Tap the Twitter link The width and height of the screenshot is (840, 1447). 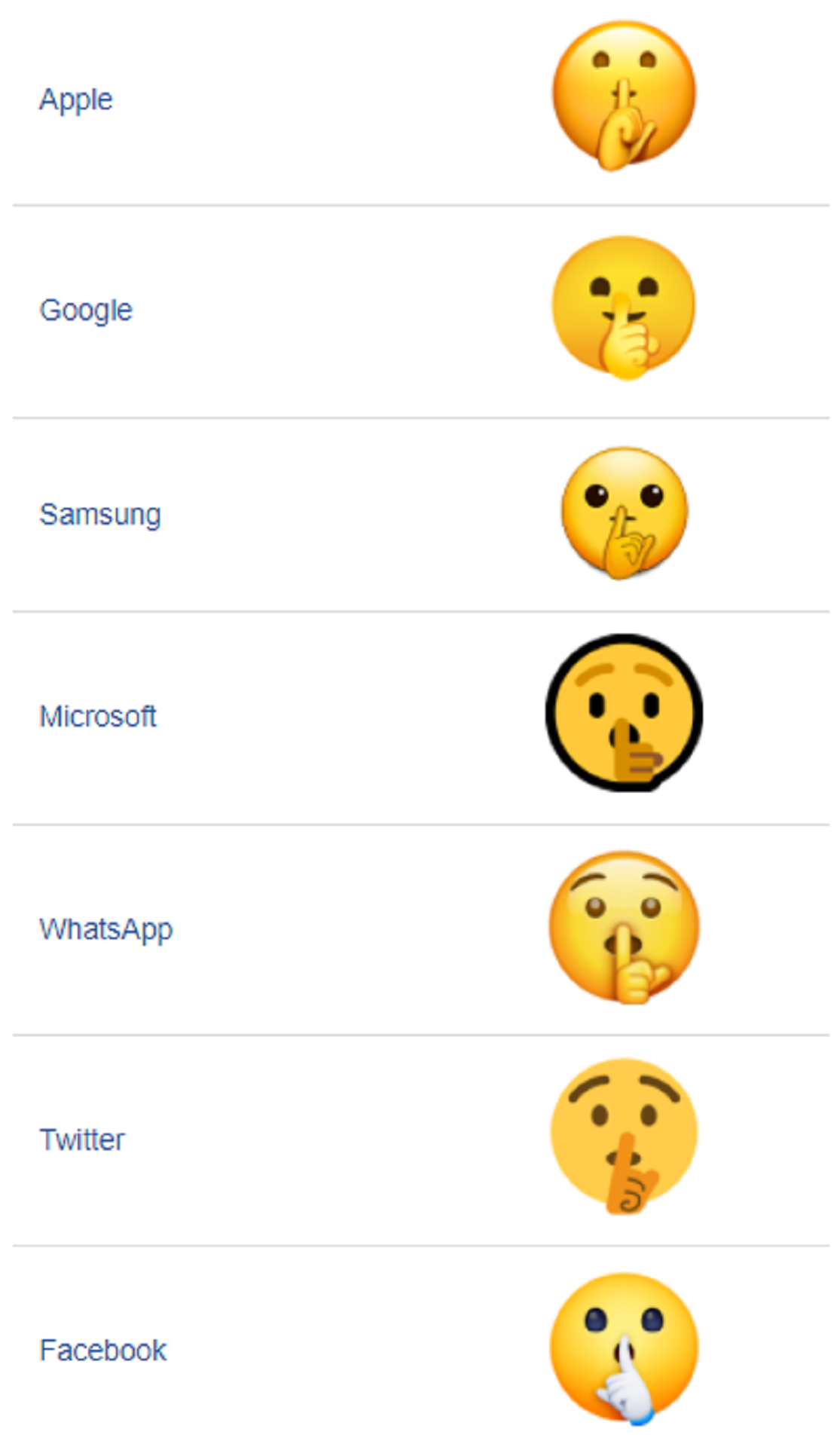coord(82,1140)
